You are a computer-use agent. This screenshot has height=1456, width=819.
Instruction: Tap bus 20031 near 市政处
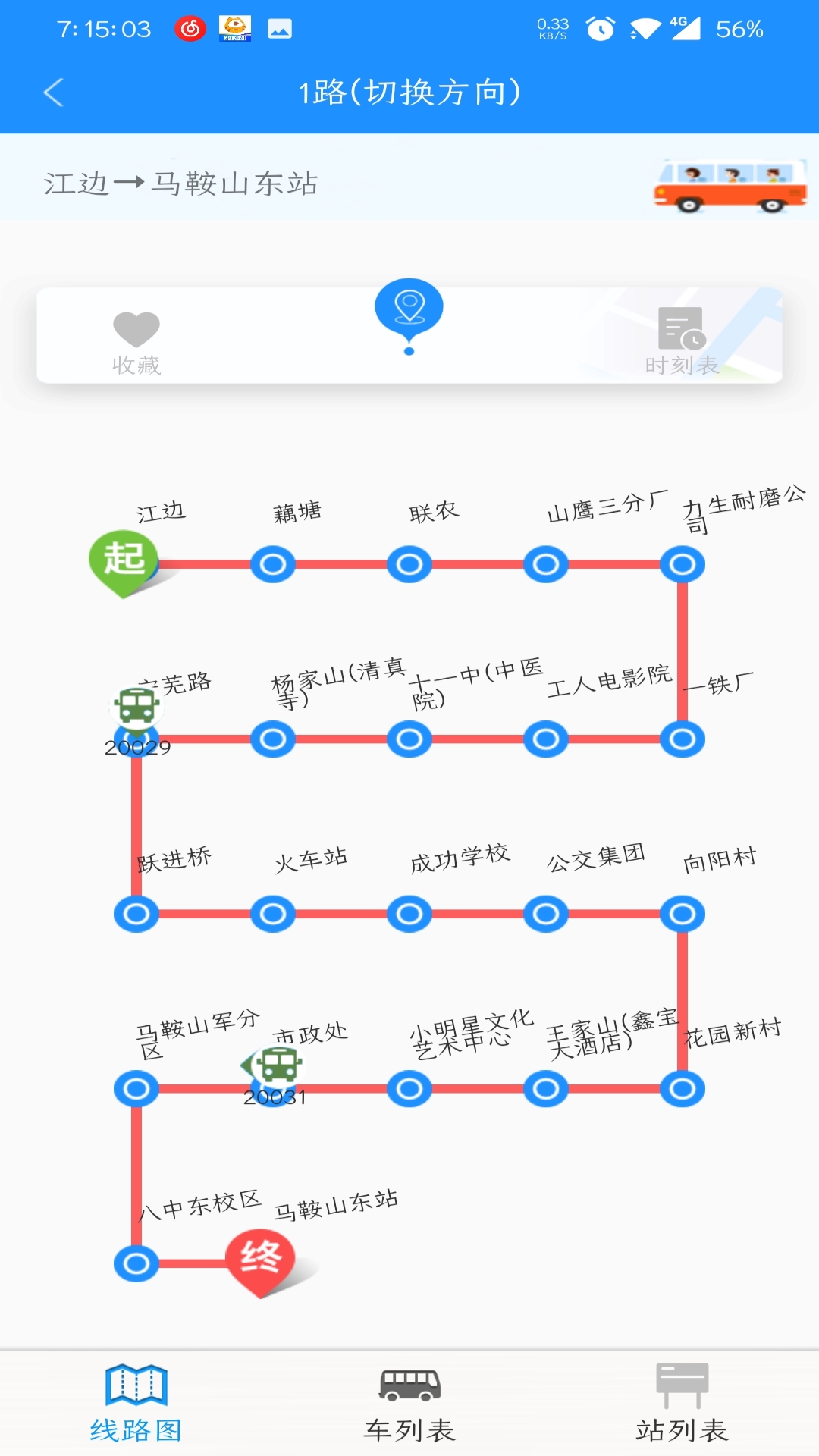(278, 1066)
